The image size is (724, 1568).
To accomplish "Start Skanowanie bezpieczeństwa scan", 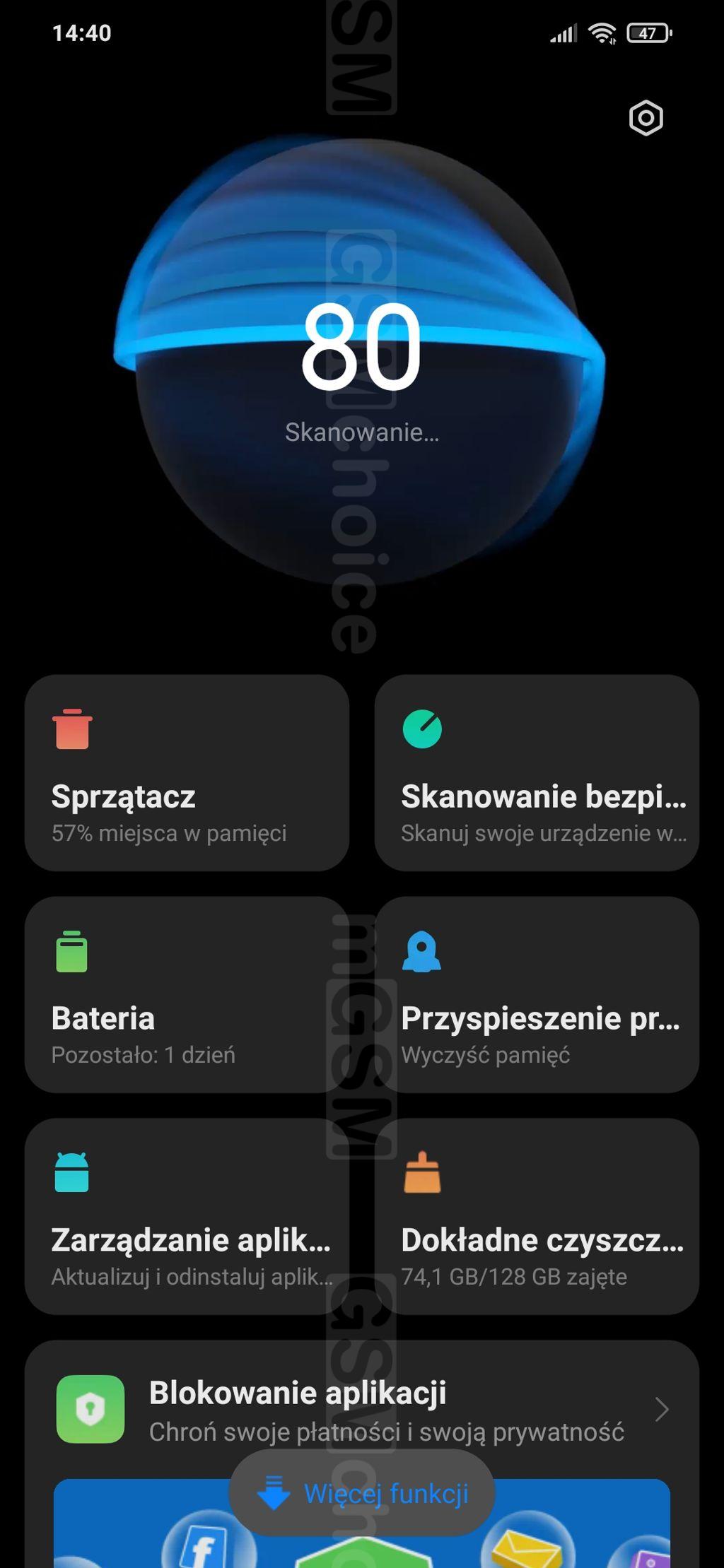I will [537, 772].
